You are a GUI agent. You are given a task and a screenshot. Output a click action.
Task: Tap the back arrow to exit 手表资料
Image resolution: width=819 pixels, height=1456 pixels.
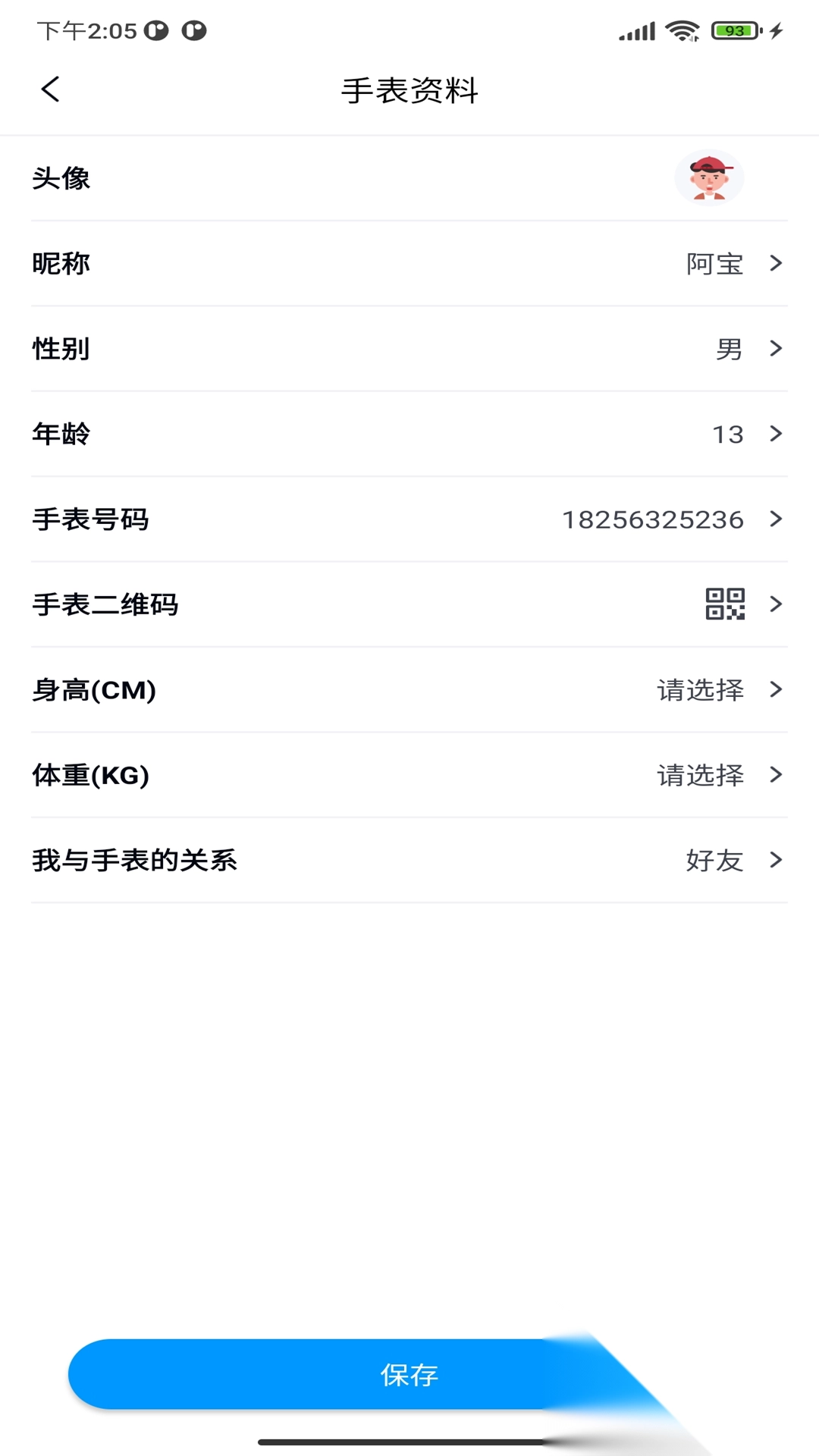coord(50,89)
